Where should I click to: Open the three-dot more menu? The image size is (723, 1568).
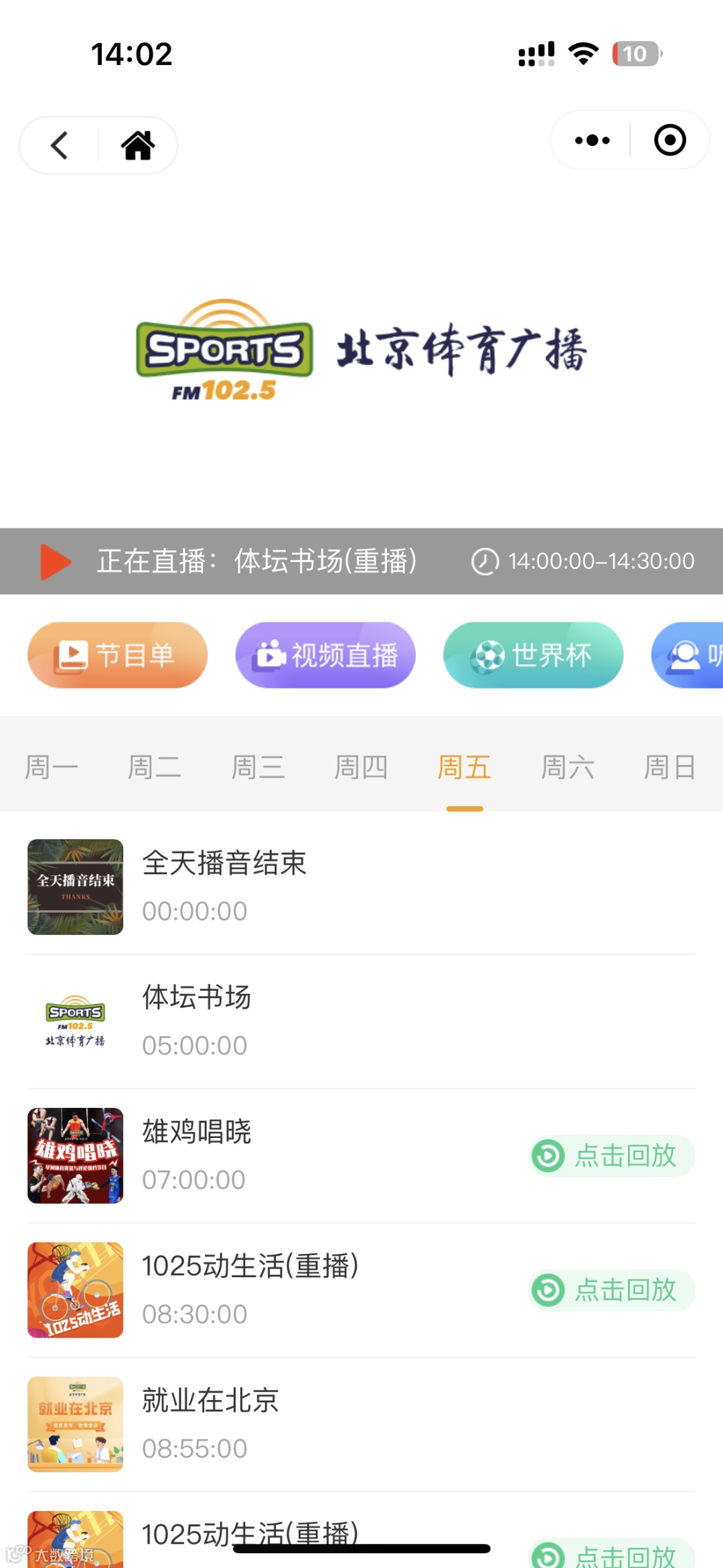(x=592, y=141)
